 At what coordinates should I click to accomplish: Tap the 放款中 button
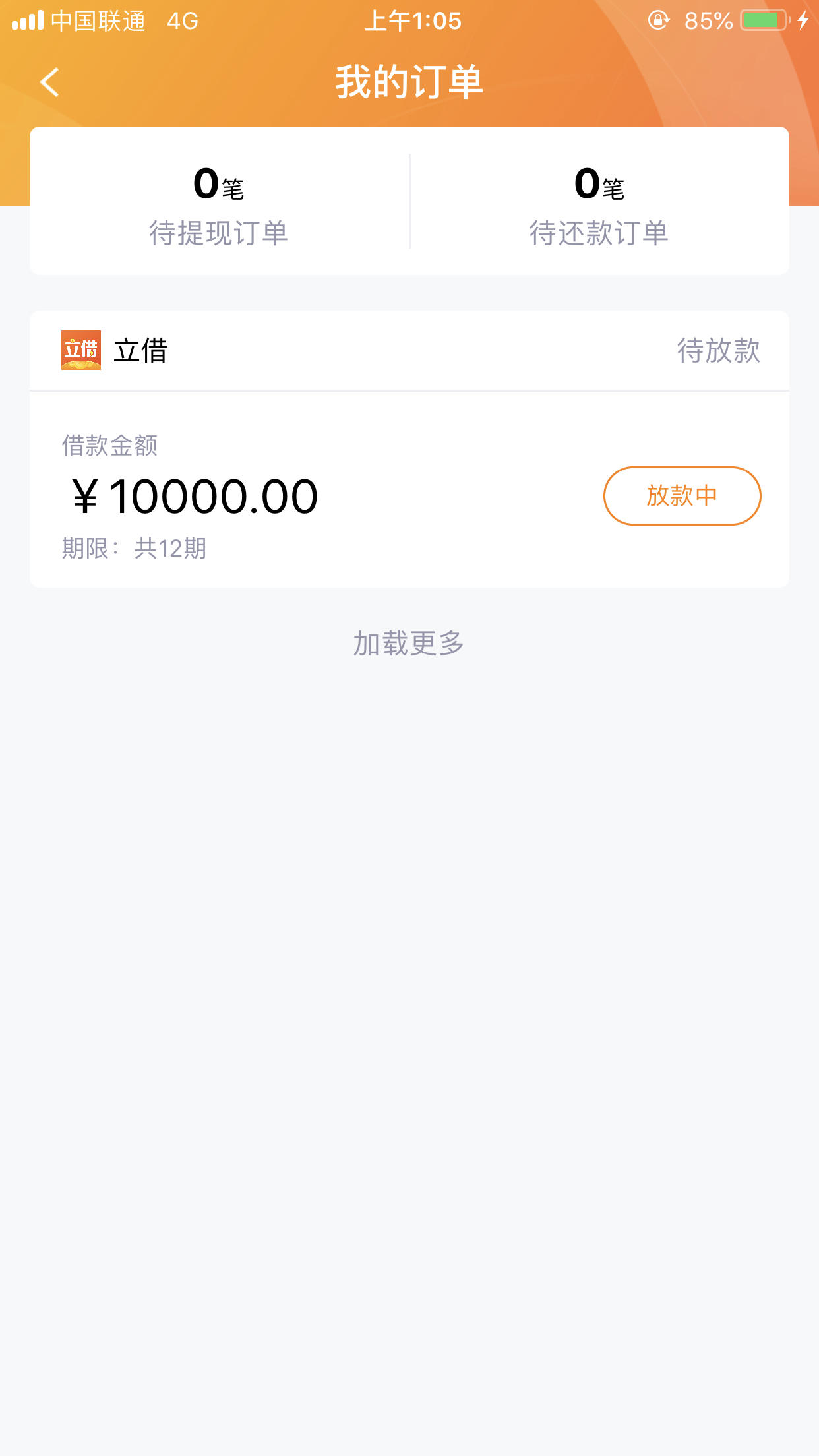(x=682, y=496)
